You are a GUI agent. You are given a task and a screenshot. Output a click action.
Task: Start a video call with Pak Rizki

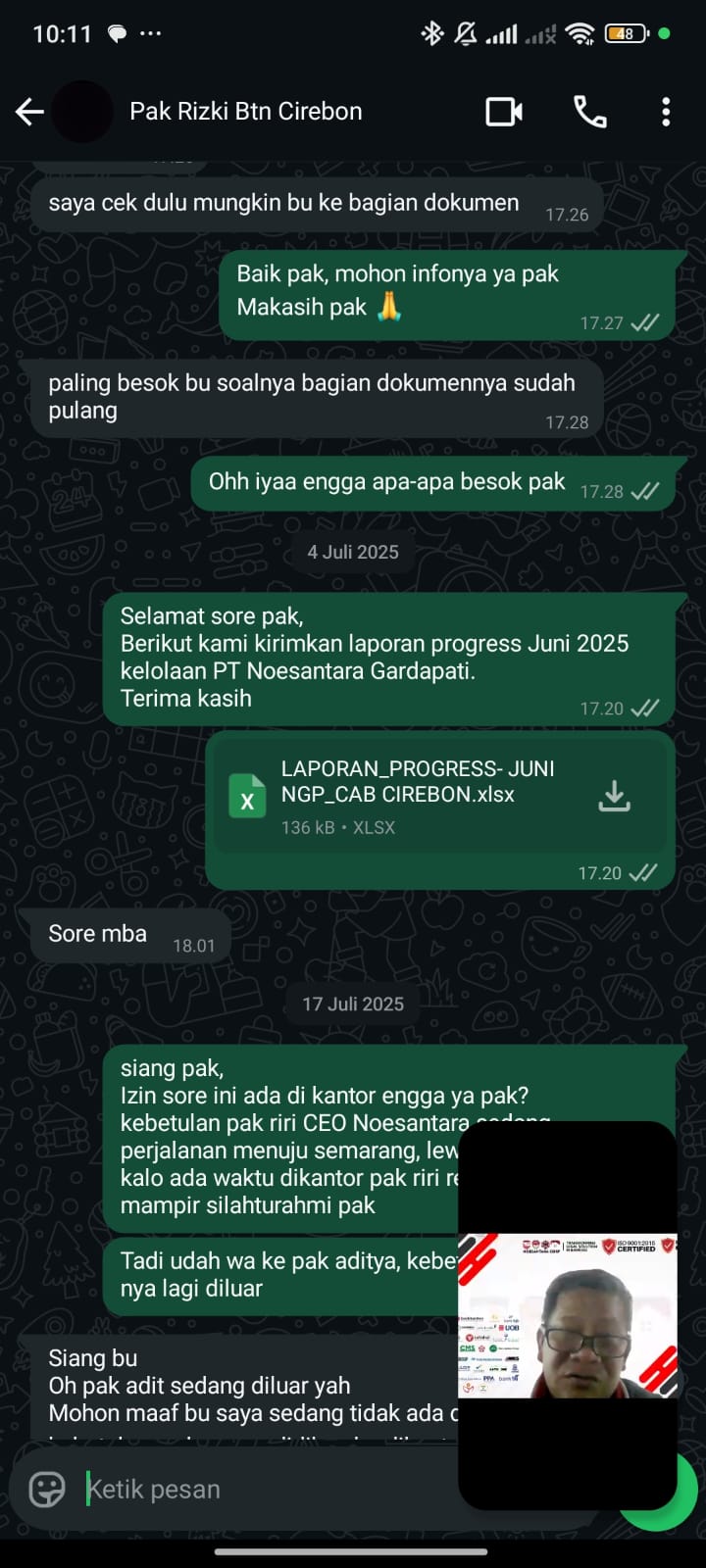504,112
